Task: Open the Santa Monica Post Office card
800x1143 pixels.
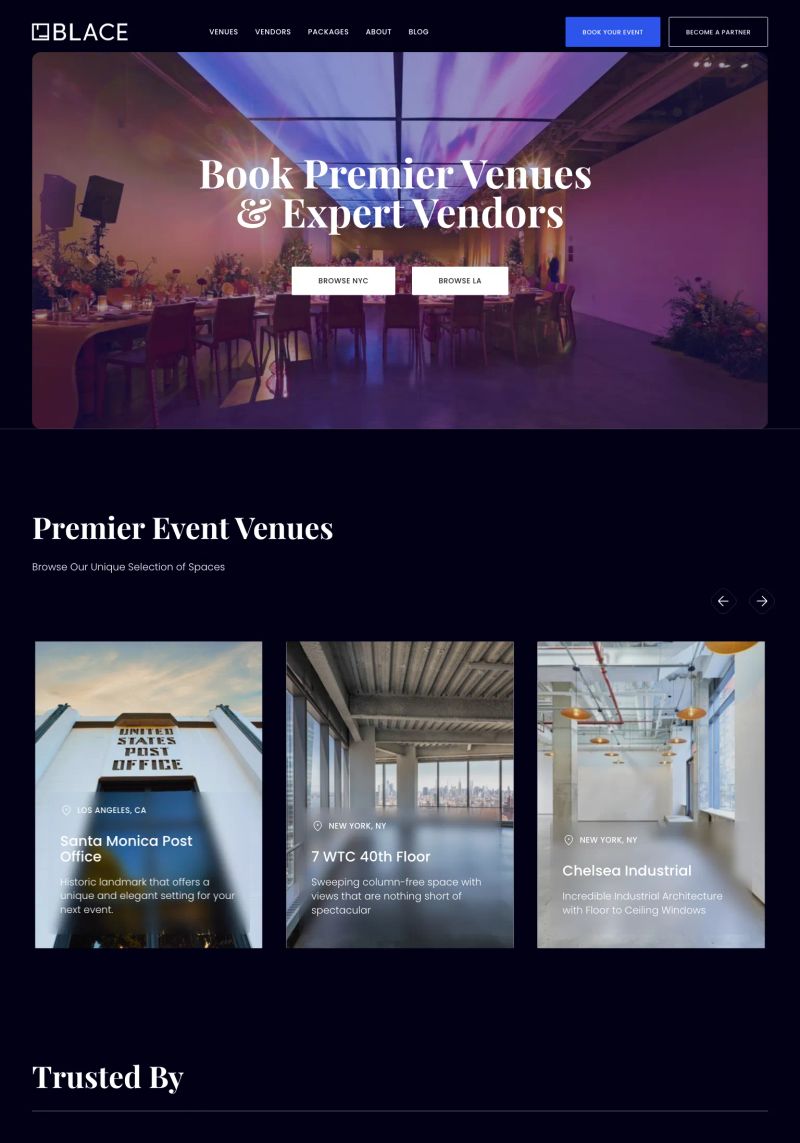Action: point(148,794)
